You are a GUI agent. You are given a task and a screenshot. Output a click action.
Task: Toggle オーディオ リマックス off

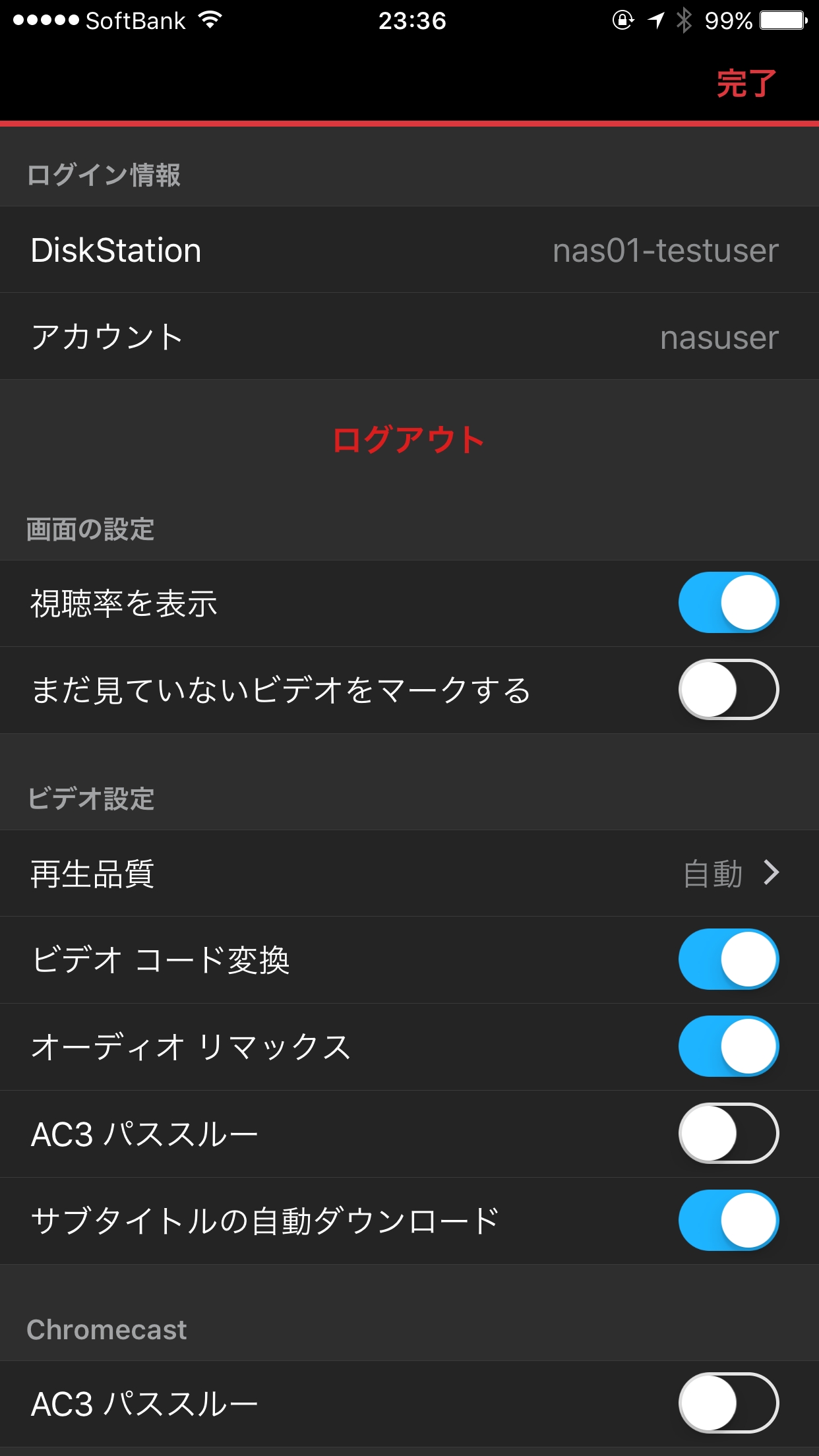tap(728, 1046)
